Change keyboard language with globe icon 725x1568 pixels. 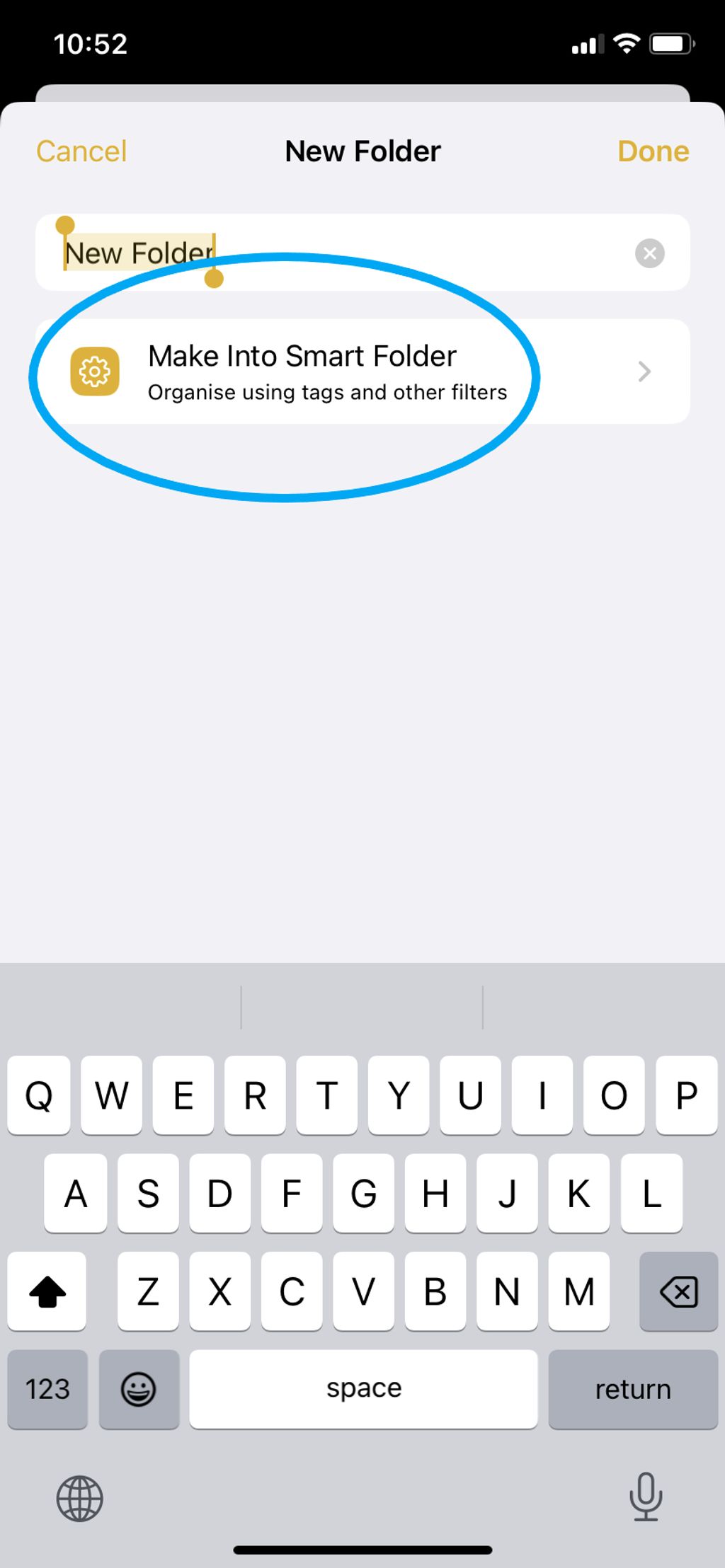point(79,1498)
